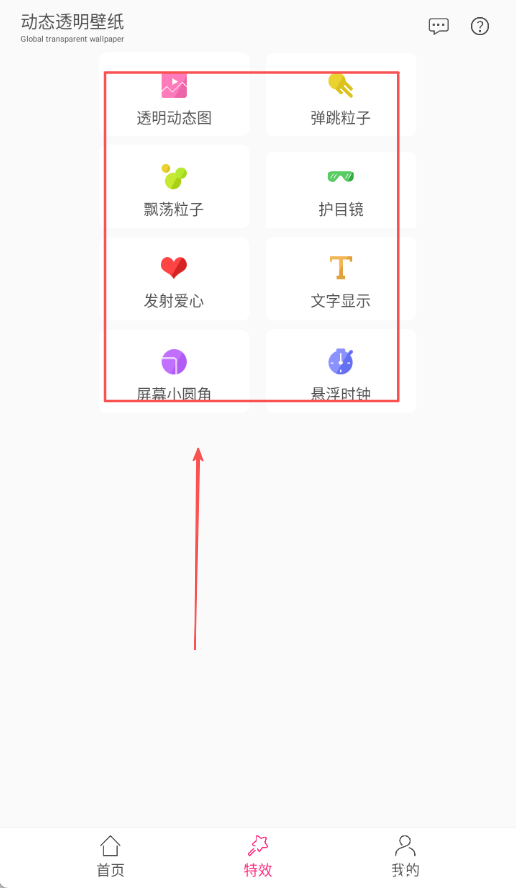Open the 屏幕小圆角 option
Viewport: 516px width, 888px height.
(174, 371)
